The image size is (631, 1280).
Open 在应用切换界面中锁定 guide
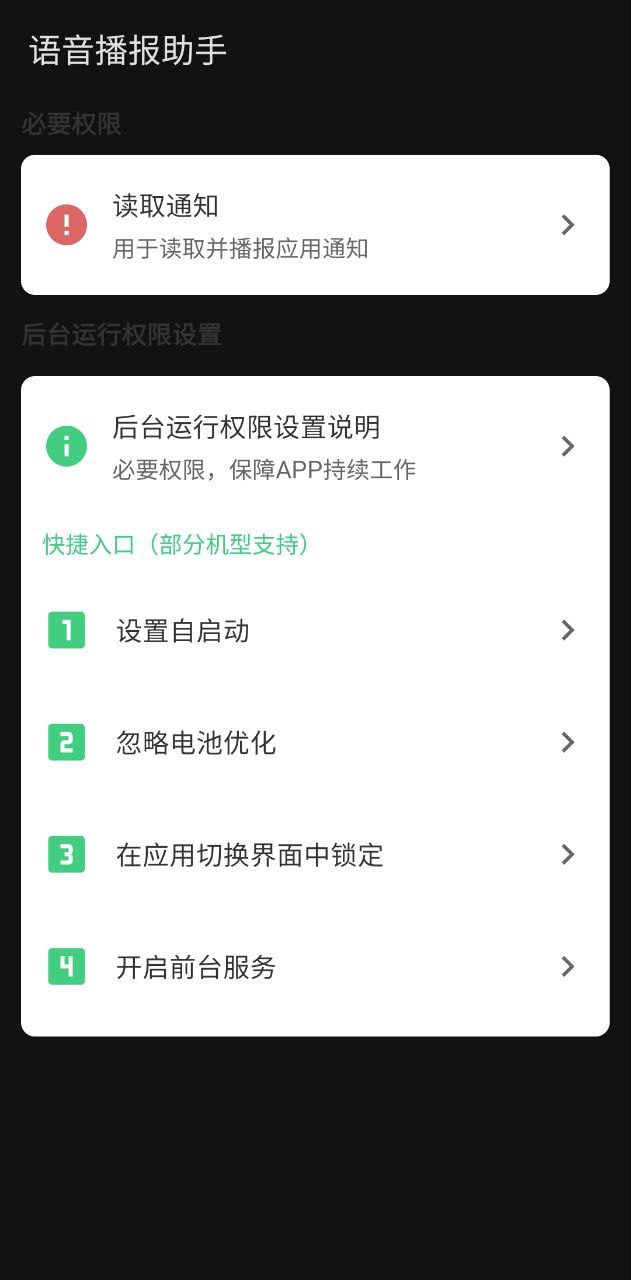coord(315,855)
